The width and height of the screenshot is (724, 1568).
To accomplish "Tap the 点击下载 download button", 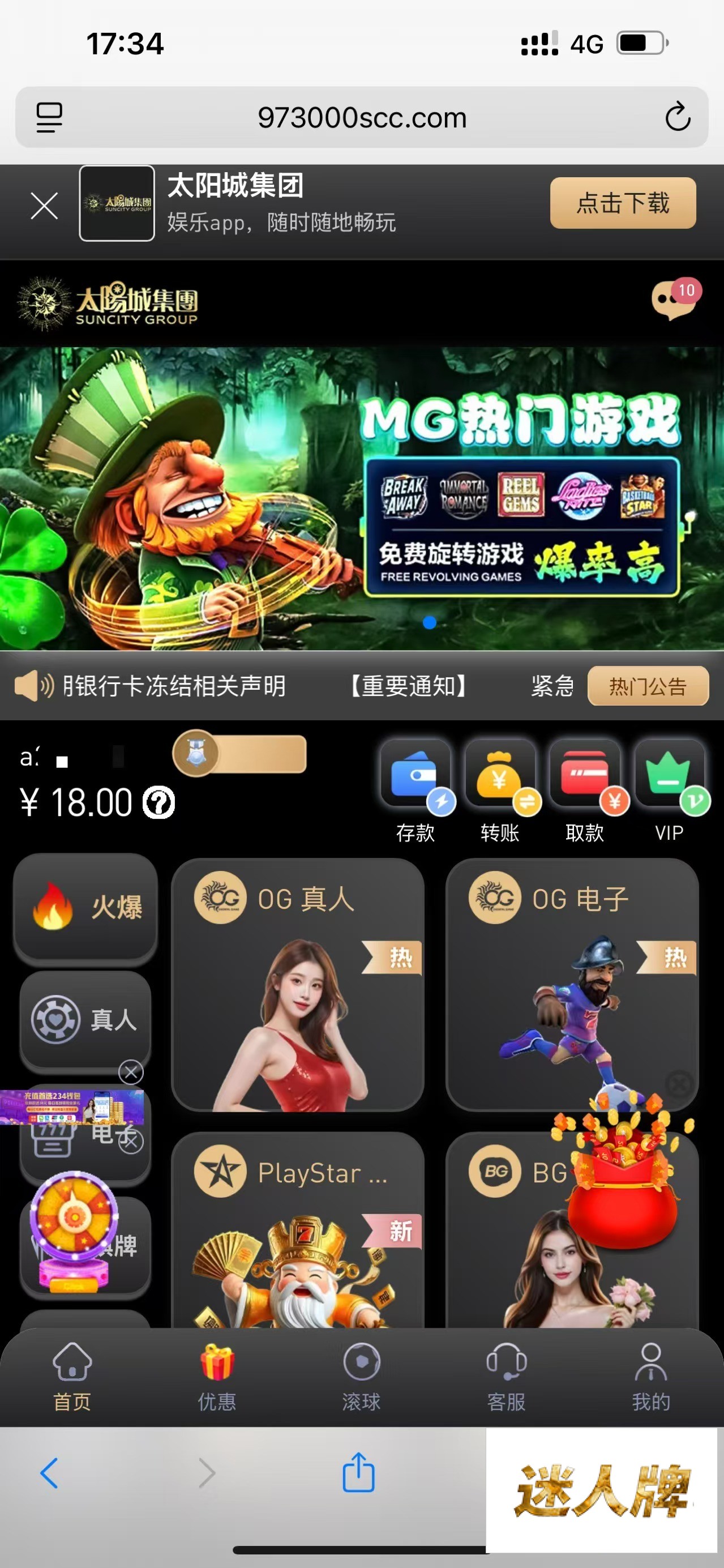I will [623, 203].
